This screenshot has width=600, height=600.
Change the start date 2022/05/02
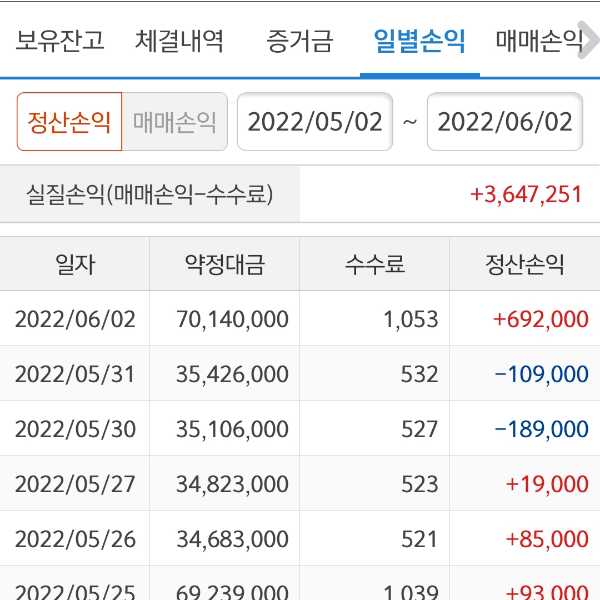point(315,122)
